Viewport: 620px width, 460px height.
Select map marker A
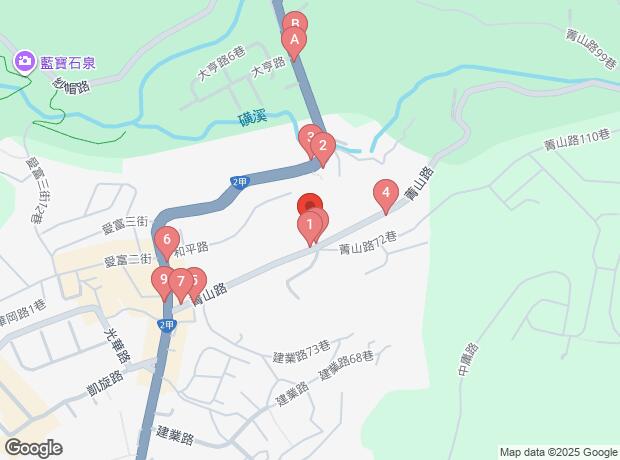(x=293, y=41)
